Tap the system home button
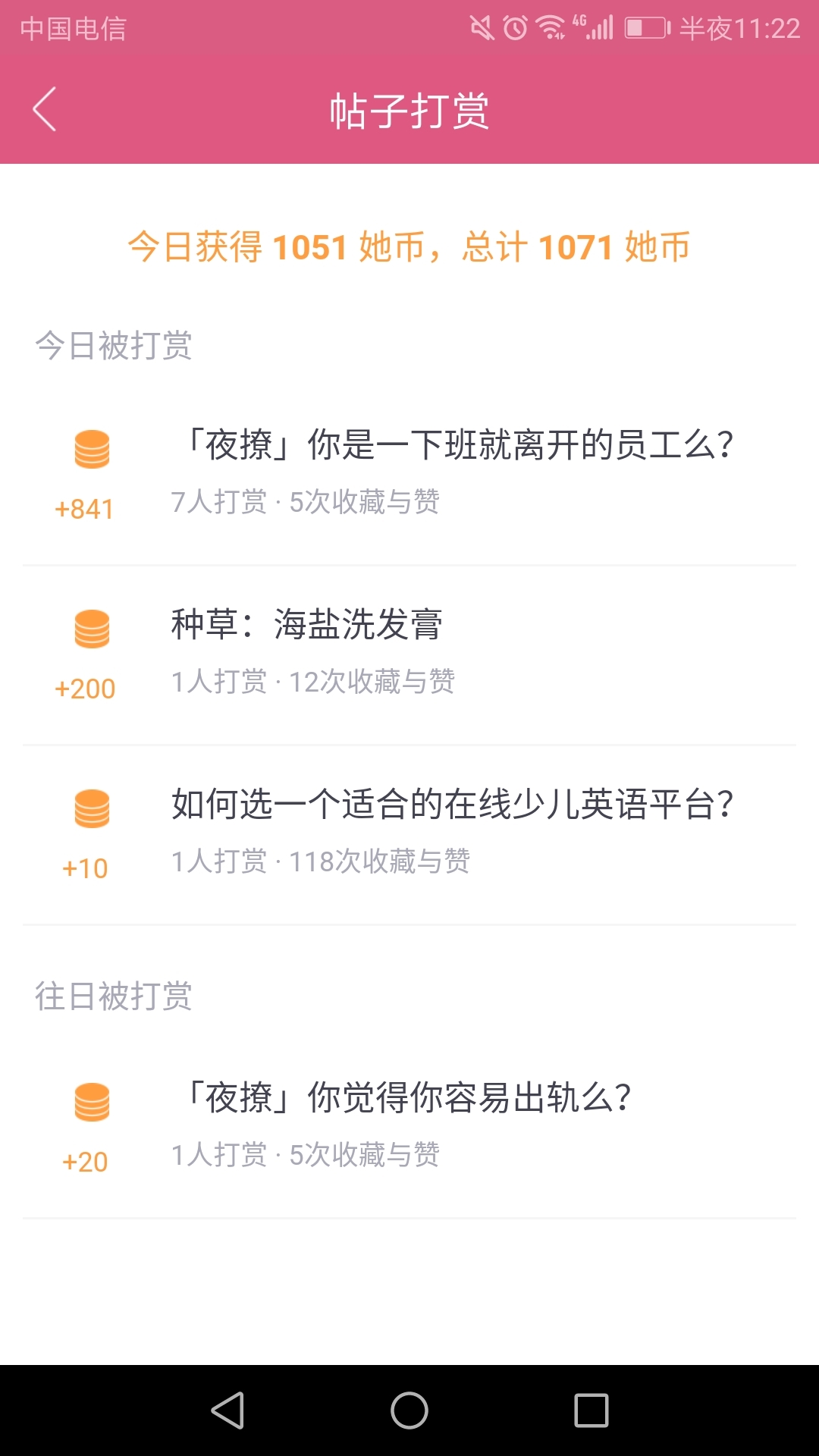Screen dimensions: 819x1456 tap(409, 1410)
